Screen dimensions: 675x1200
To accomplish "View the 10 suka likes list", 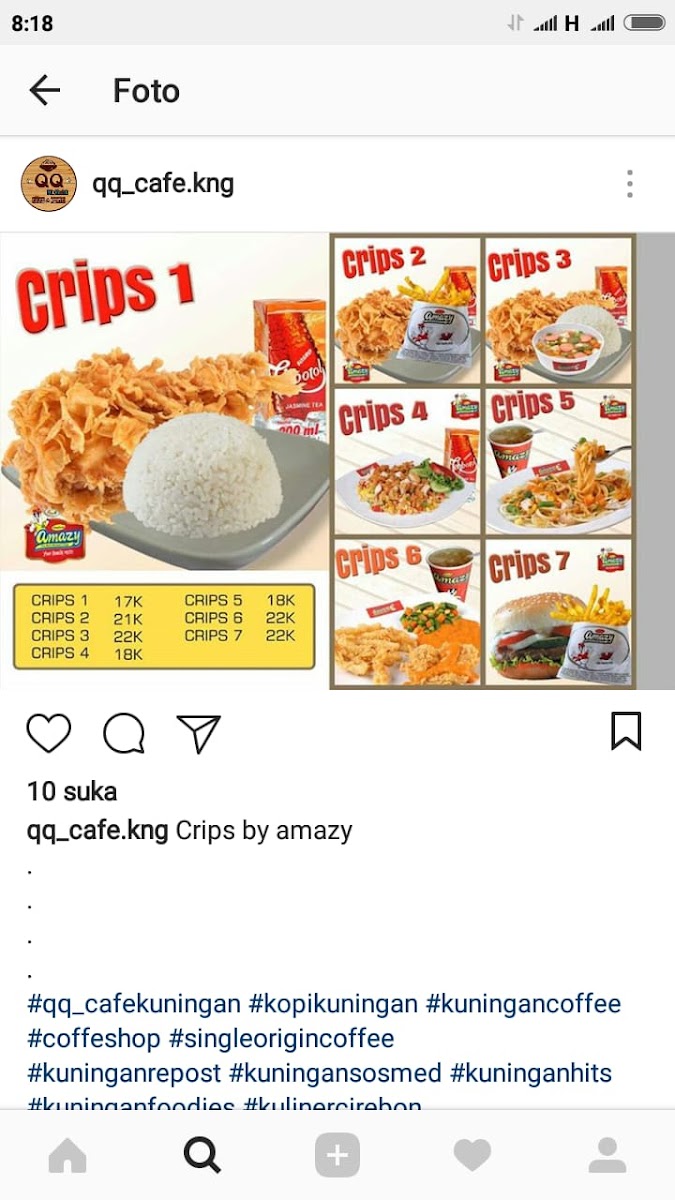I will coord(72,791).
